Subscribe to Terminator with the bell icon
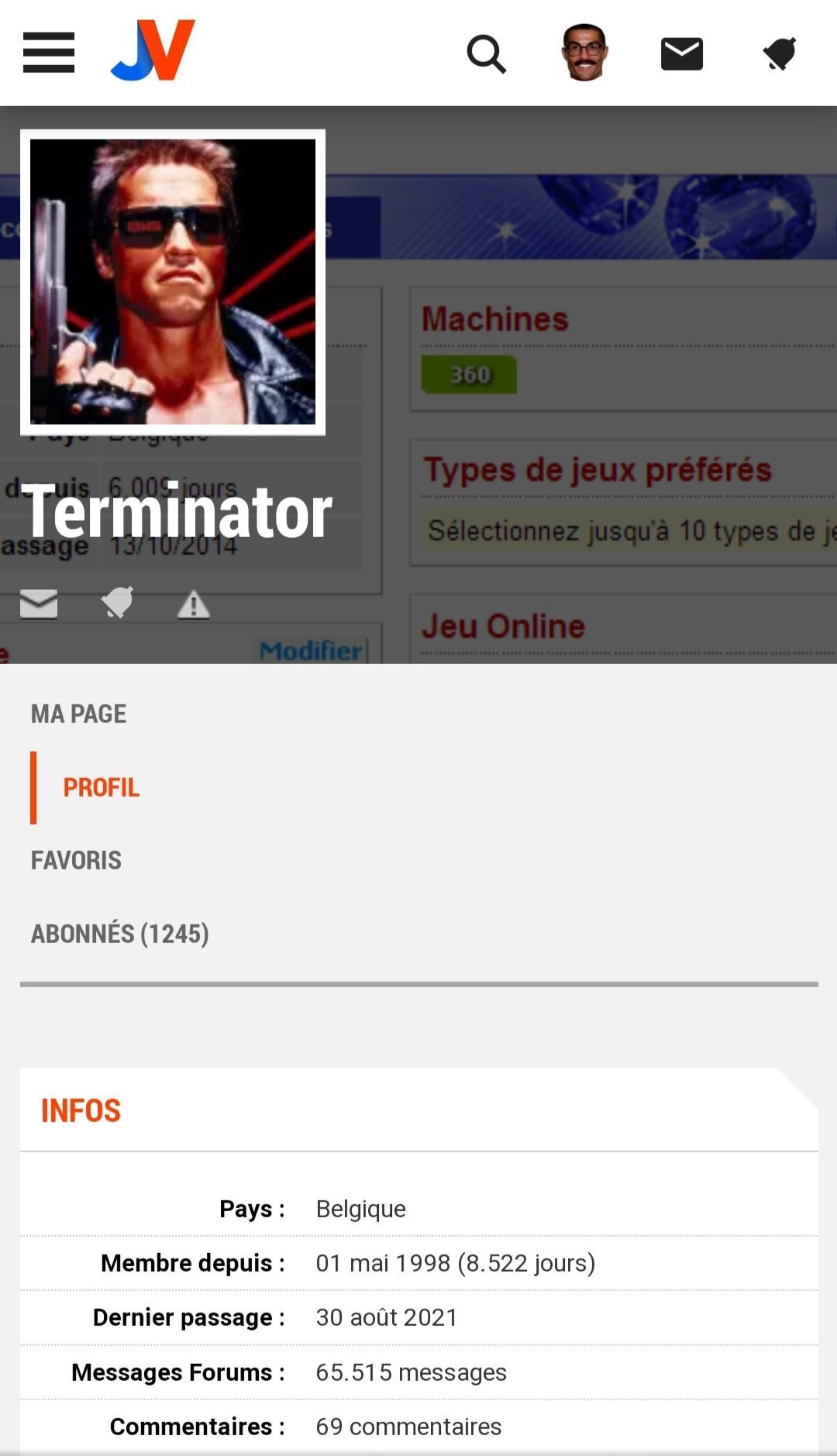 point(117,602)
